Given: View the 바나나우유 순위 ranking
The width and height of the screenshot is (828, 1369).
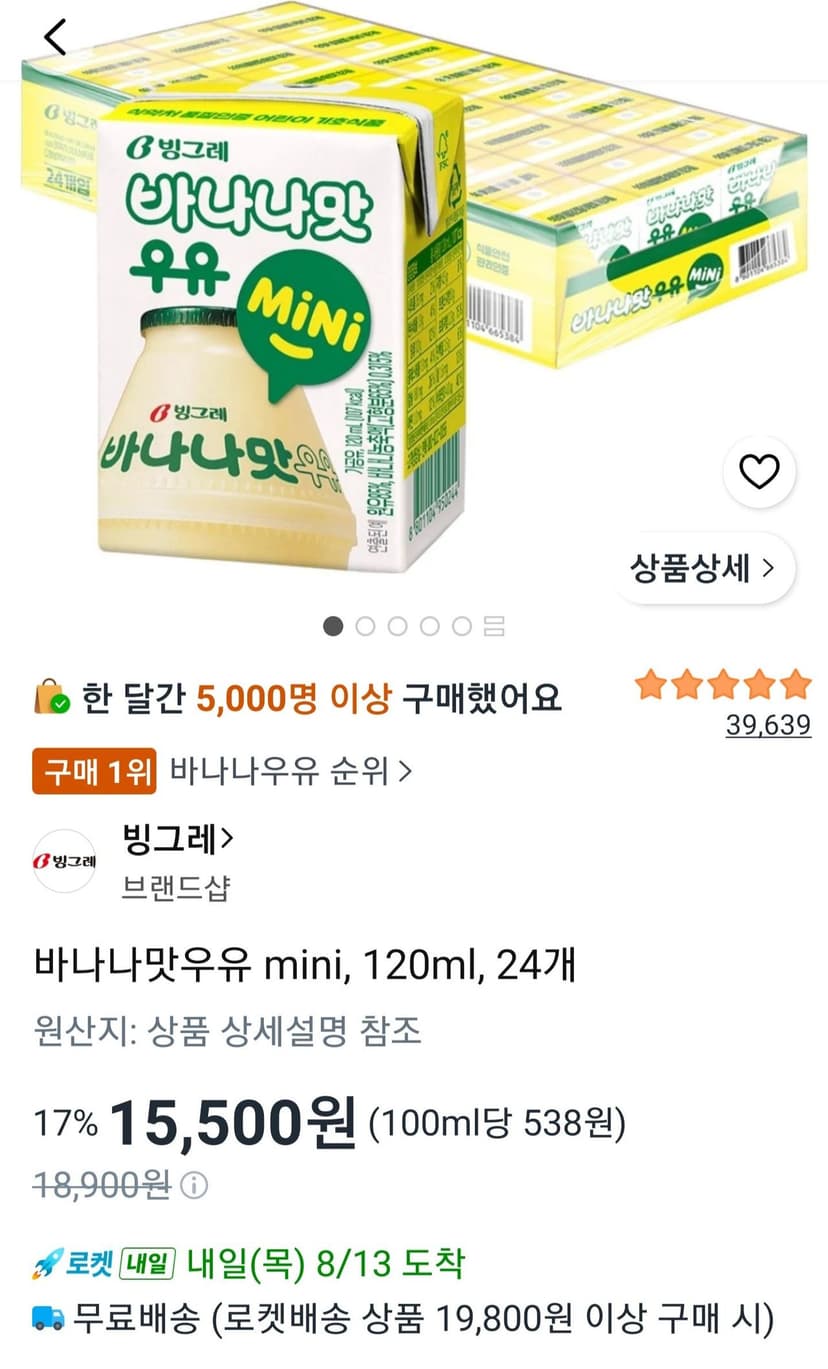Looking at the screenshot, I should pyautogui.click(x=290, y=771).
